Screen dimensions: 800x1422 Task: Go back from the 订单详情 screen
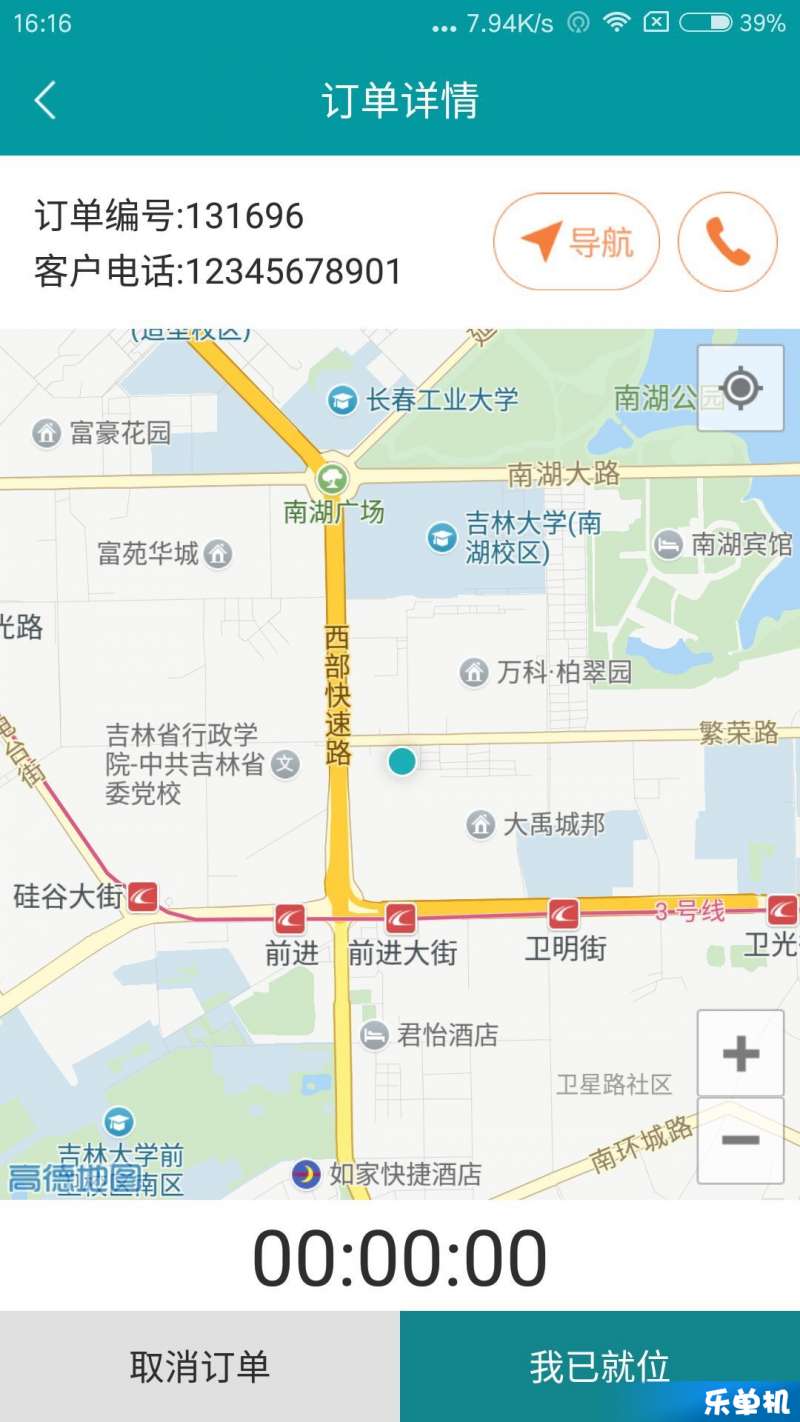[x=45, y=100]
